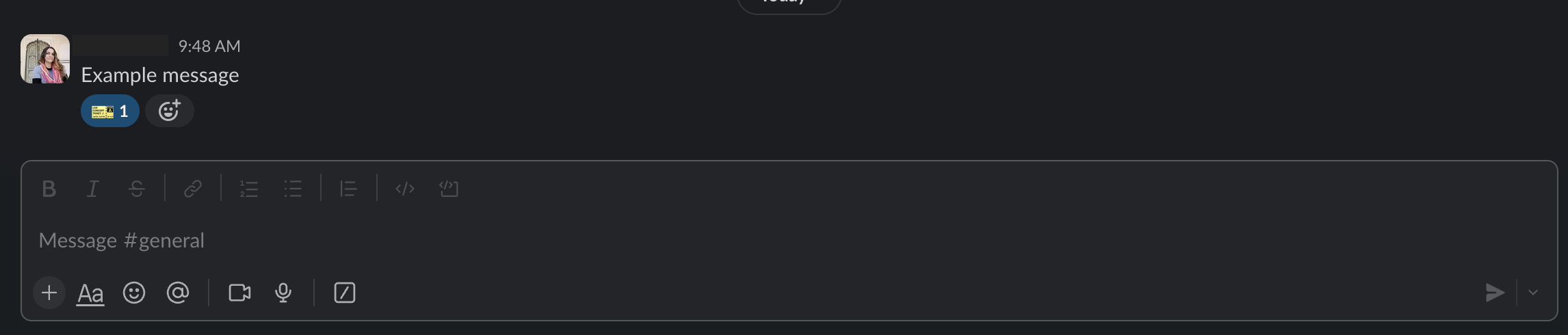Format as inline code

pos(405,189)
